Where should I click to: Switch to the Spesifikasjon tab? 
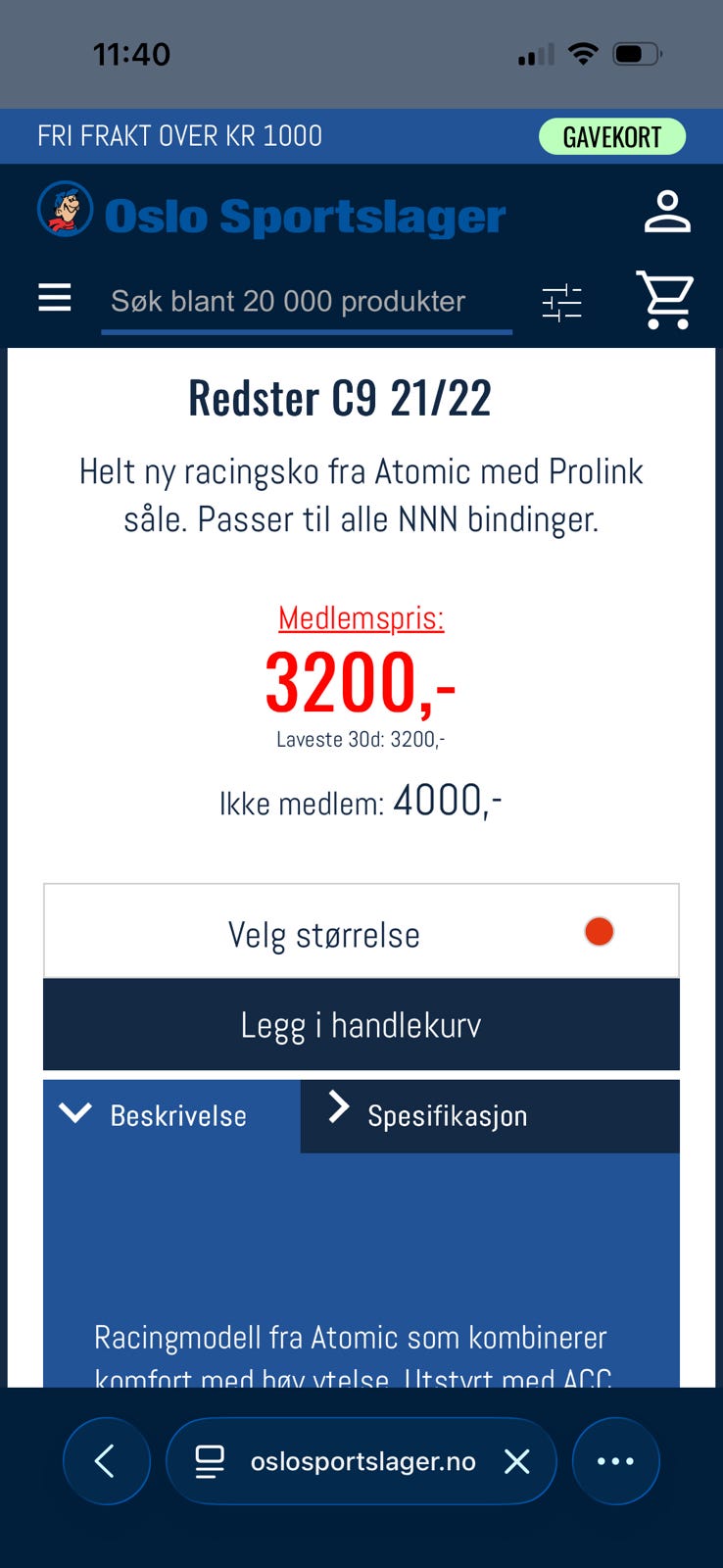(x=447, y=1115)
